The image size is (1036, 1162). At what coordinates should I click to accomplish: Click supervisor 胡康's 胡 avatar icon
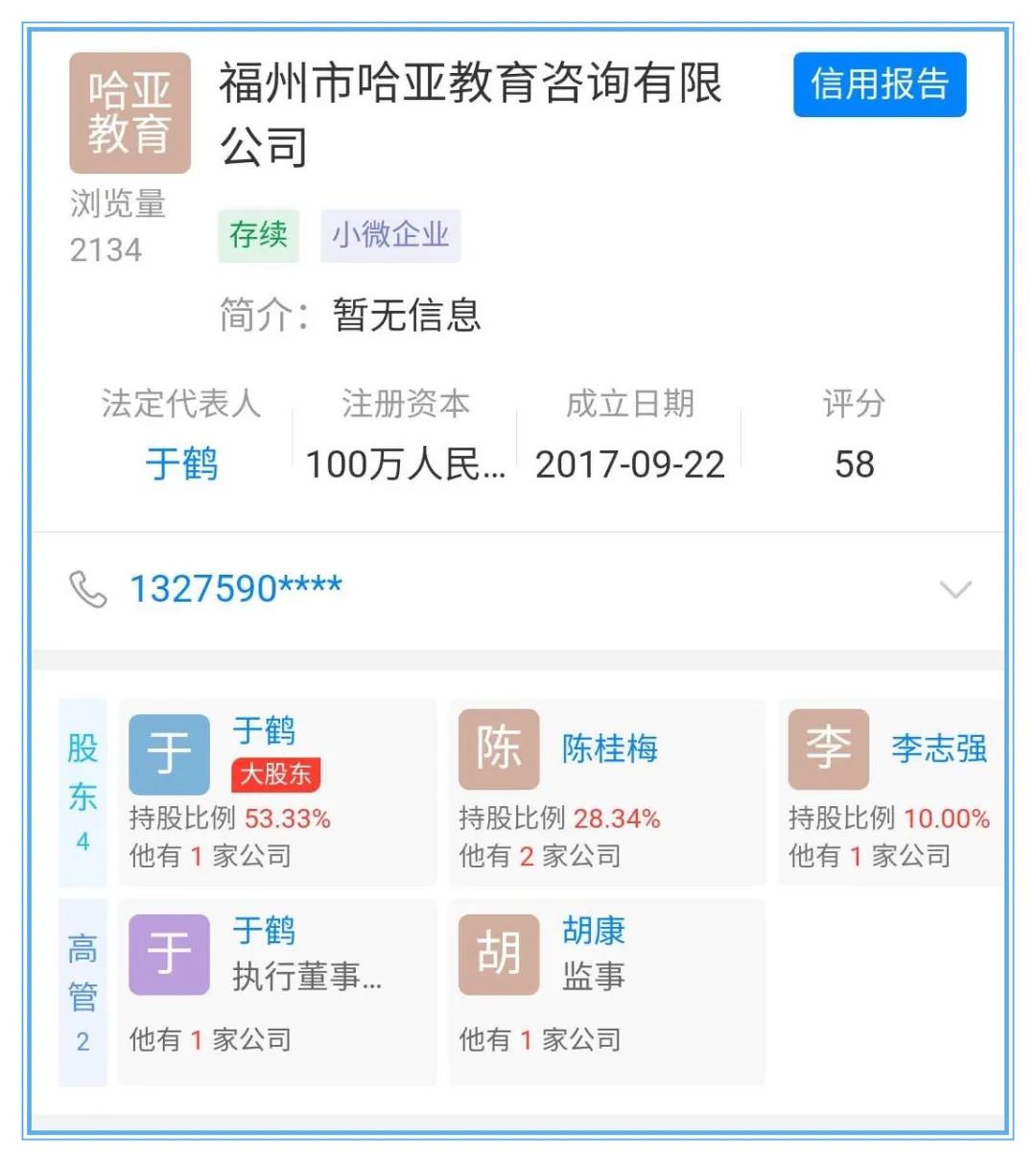(x=498, y=957)
